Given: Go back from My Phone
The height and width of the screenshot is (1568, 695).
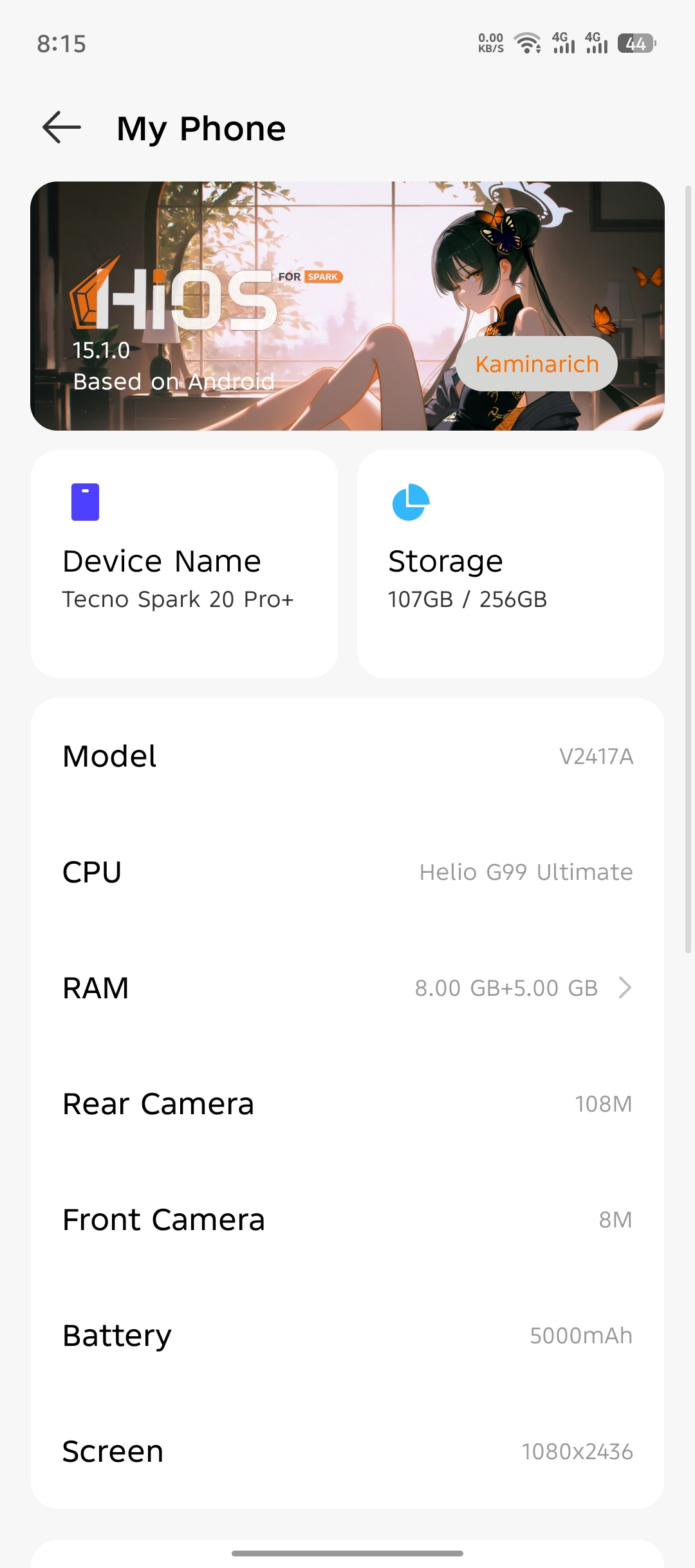Looking at the screenshot, I should 62,127.
